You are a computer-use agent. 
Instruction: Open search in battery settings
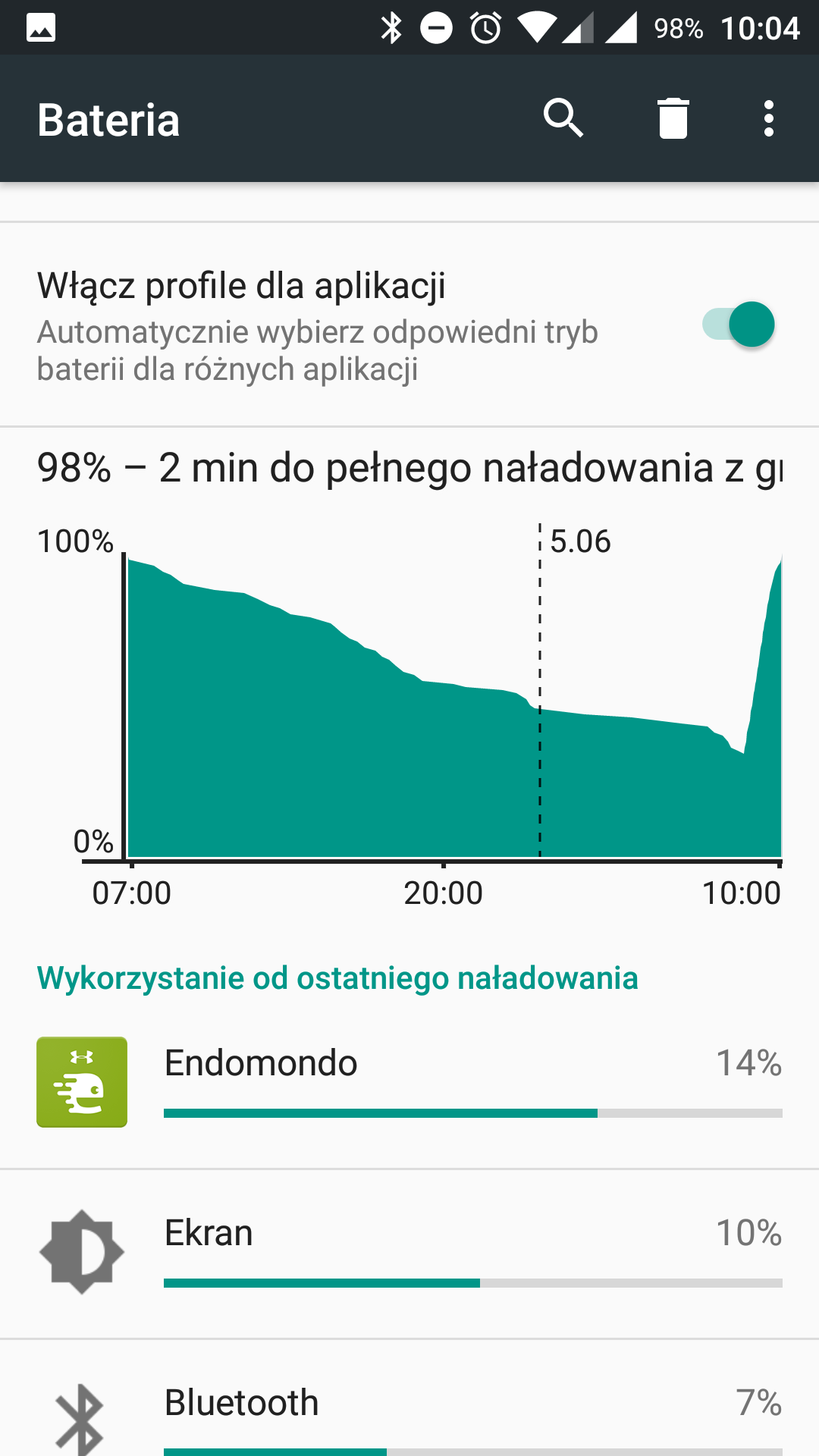(563, 118)
